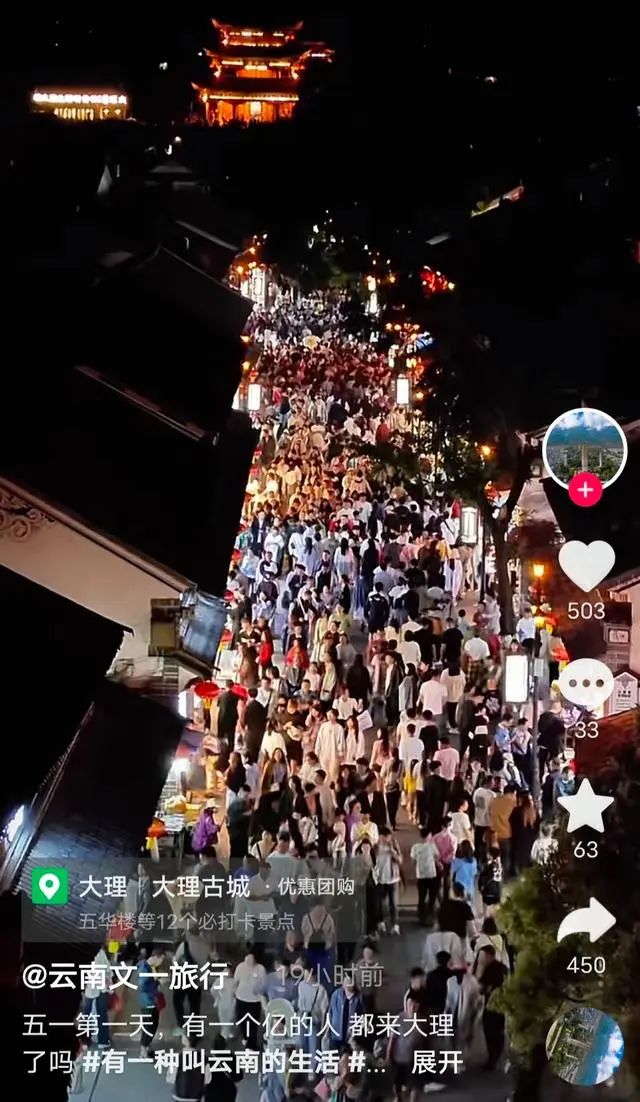Follow the creator via red plus button
Screen dimensions: 640x1102
585,490
